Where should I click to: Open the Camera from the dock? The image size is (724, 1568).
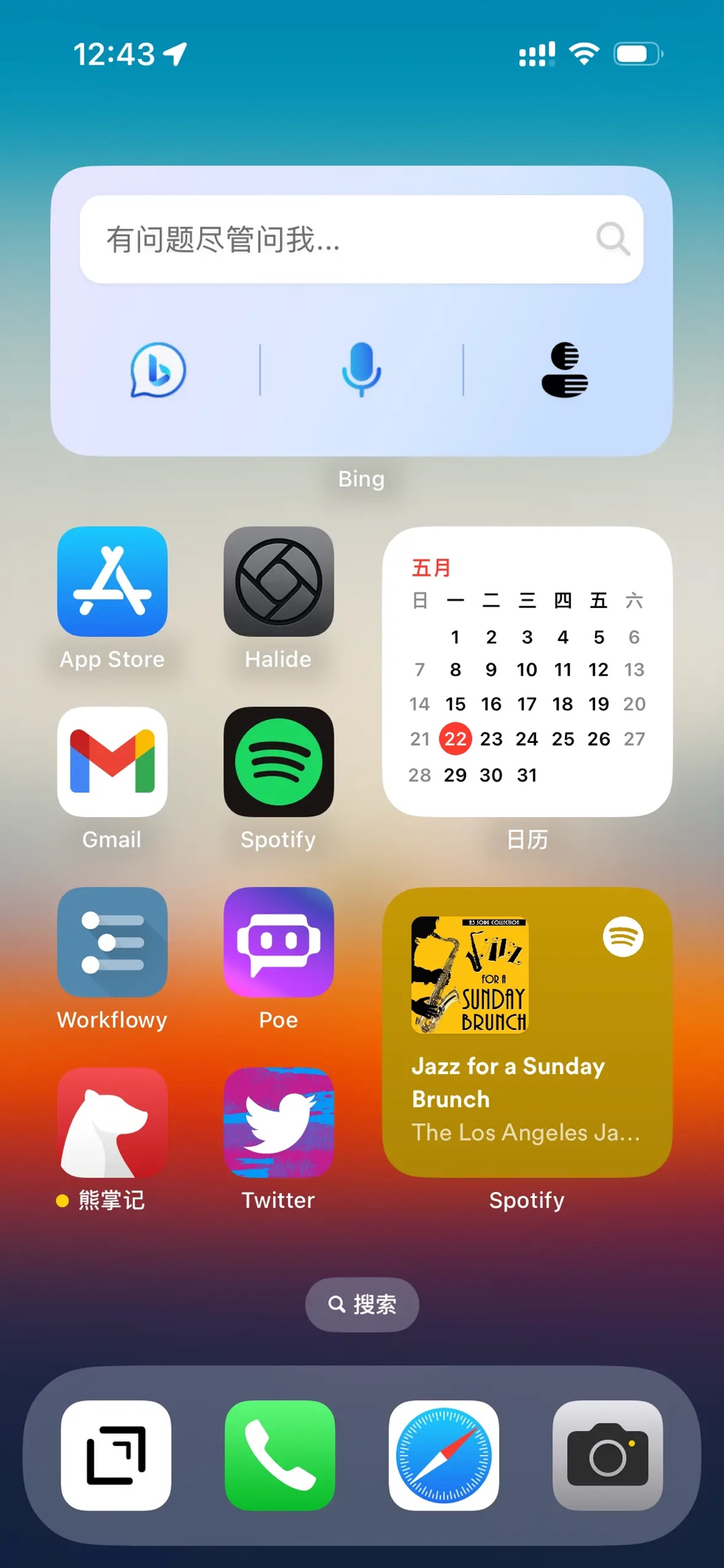click(x=608, y=1455)
